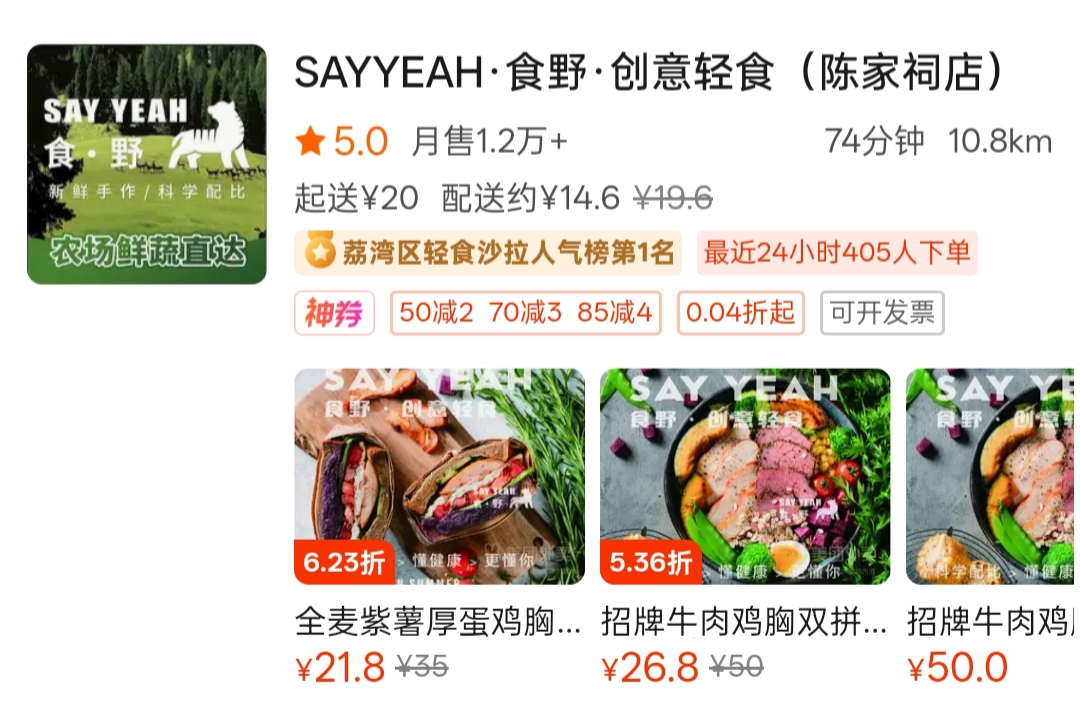Tap the 神券 coupon tag

point(334,314)
